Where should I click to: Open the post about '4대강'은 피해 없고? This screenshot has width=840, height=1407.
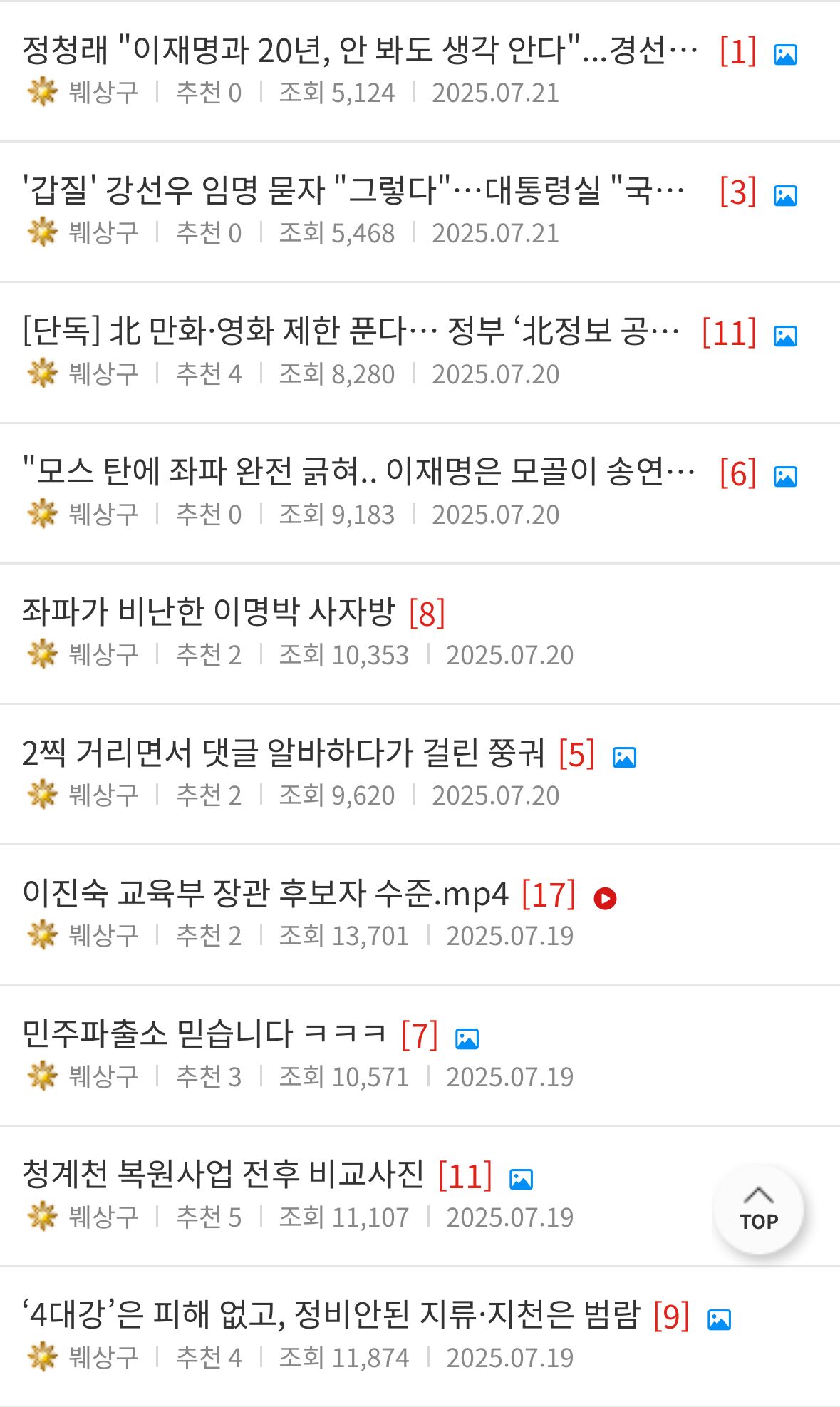tap(331, 1315)
